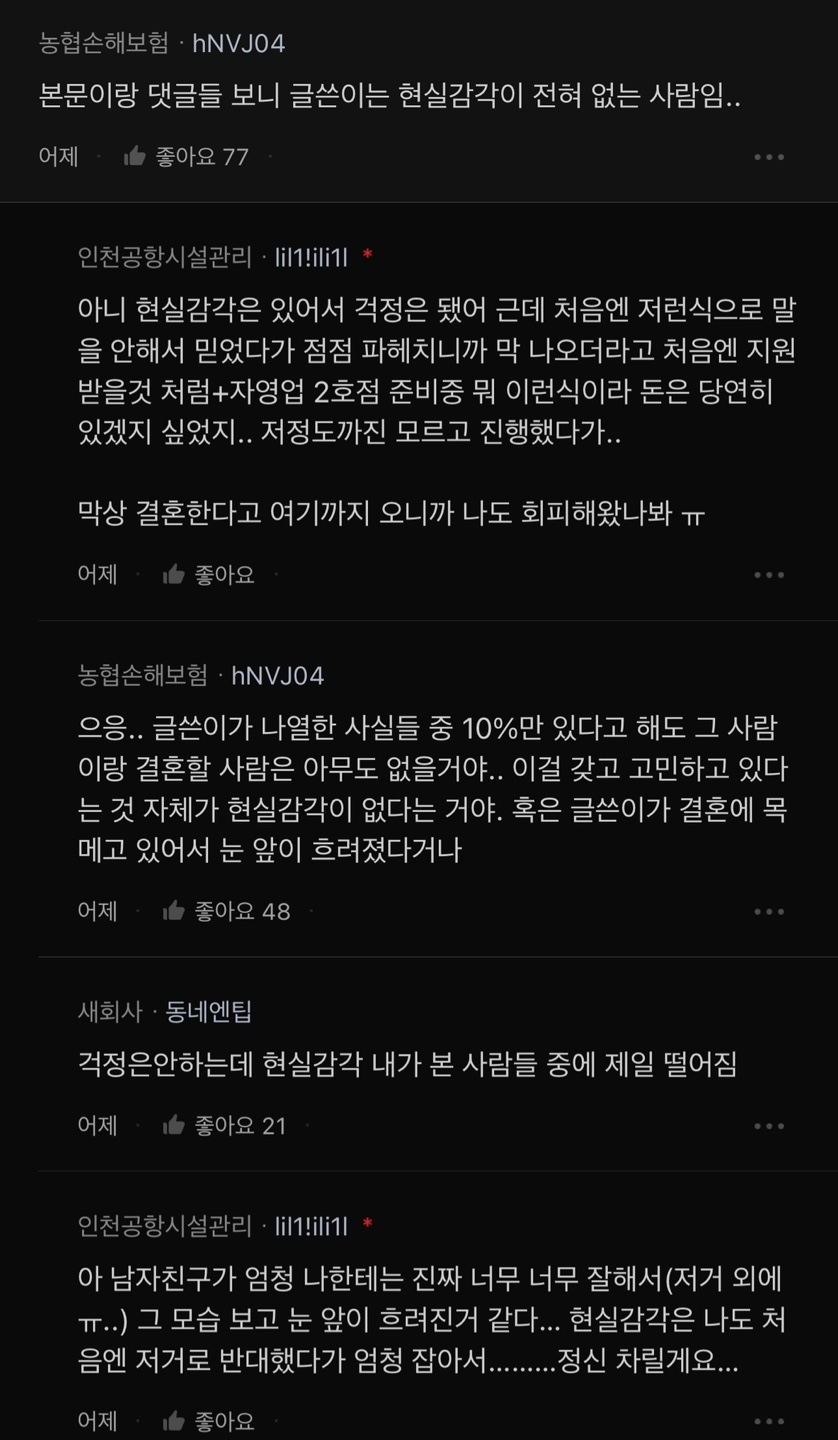Like the top comment with 77 likes
The image size is (838, 1440).
pos(136,157)
